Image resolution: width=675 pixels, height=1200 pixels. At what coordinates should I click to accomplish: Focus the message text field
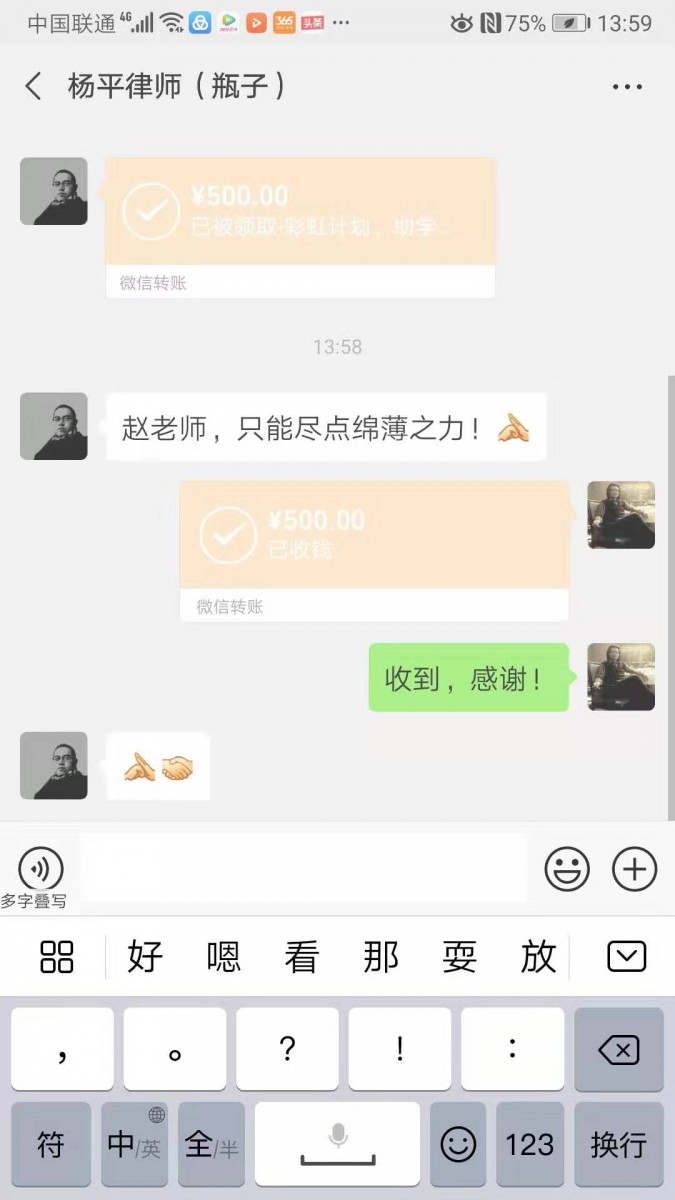pyautogui.click(x=303, y=868)
